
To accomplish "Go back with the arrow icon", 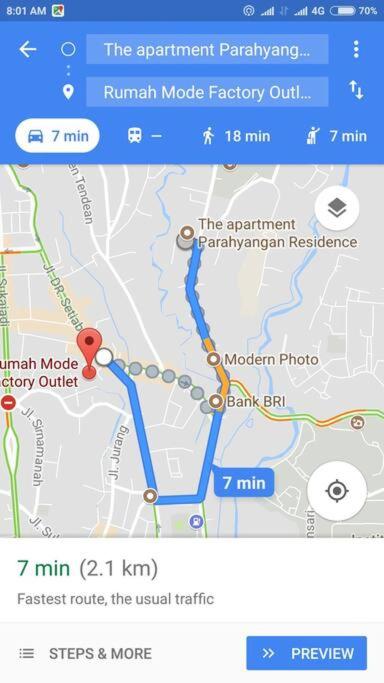I will coord(27,49).
